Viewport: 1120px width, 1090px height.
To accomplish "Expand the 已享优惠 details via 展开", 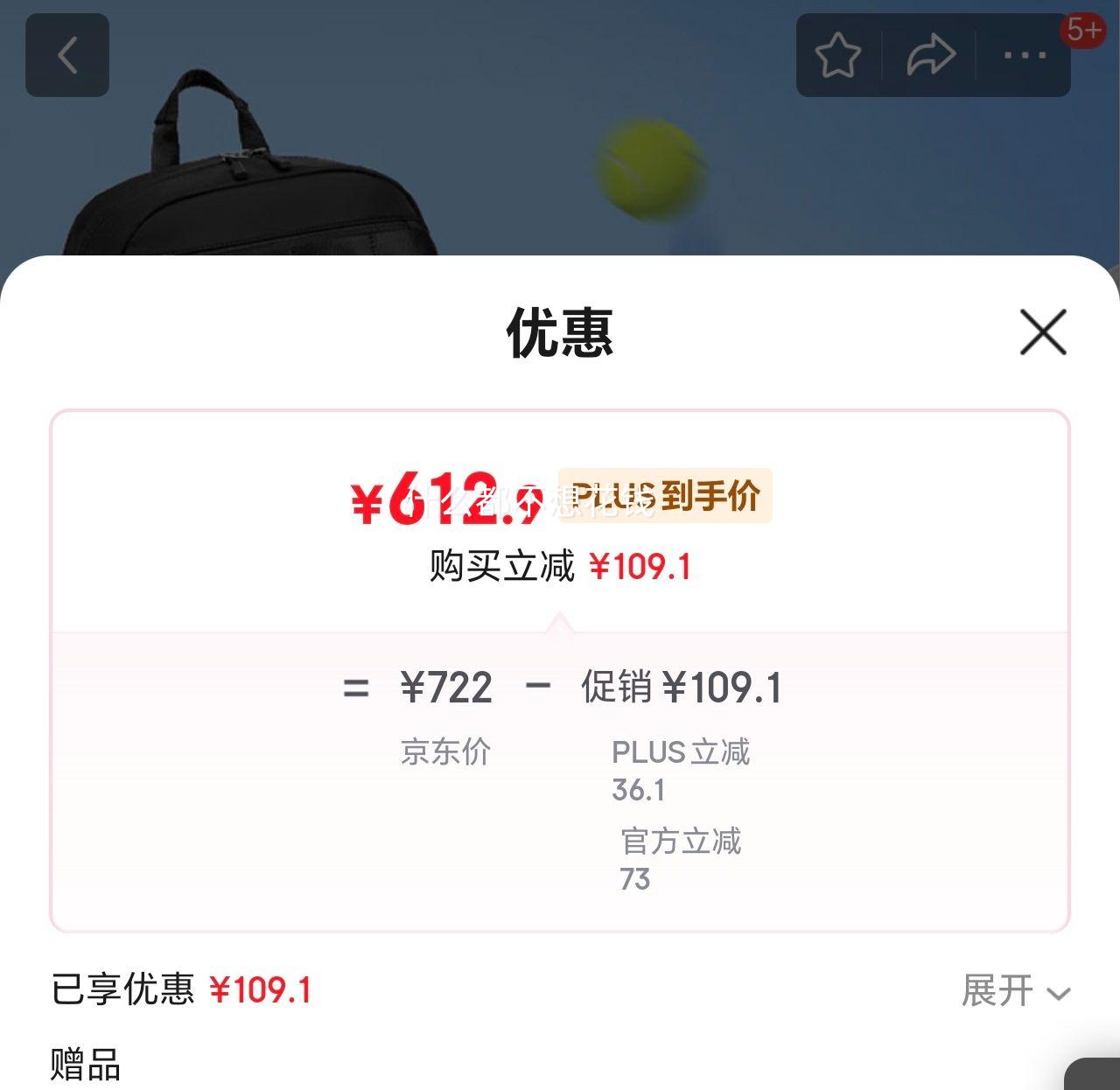I will [x=1015, y=991].
